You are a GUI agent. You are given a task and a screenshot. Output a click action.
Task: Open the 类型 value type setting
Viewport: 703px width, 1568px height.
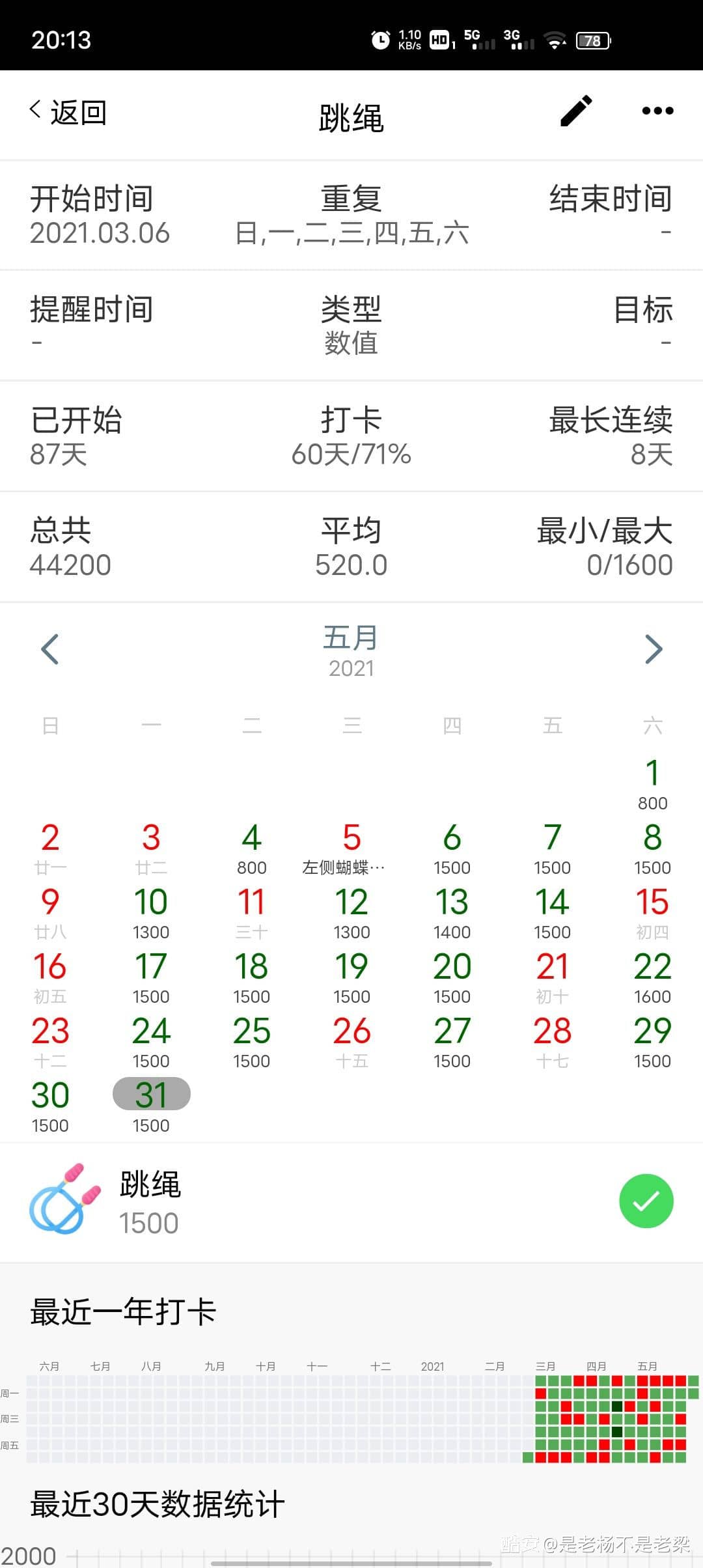[351, 326]
